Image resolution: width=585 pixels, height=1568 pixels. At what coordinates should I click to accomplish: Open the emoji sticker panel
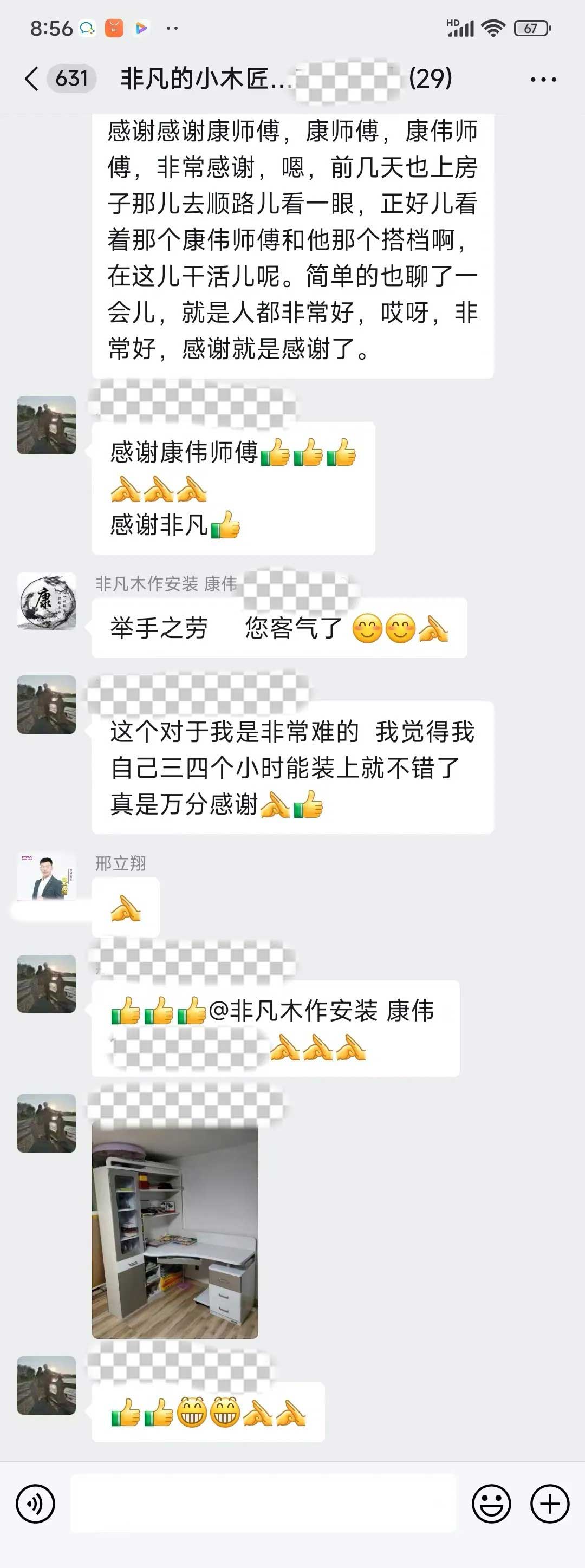[491, 1504]
